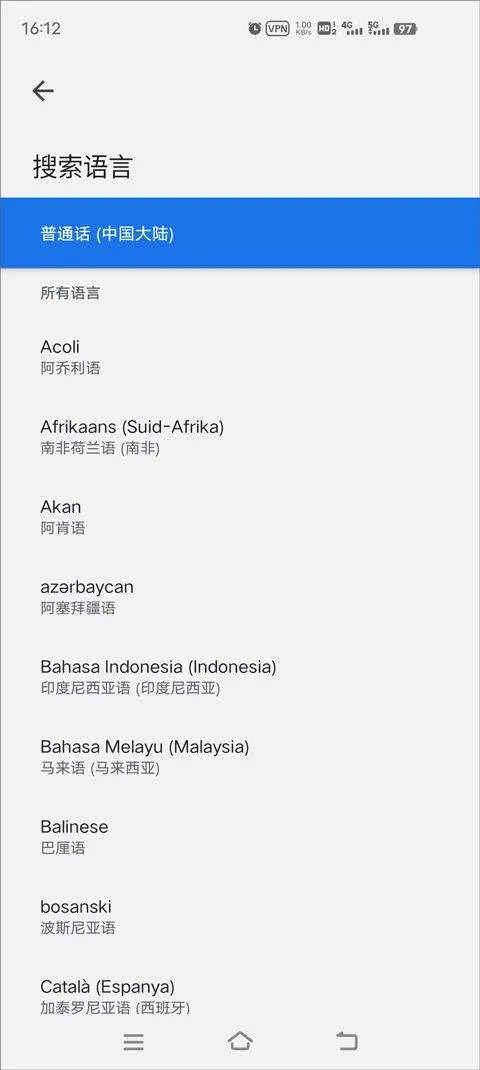Choose azərbaycan language
This screenshot has width=480, height=1070.
coord(240,596)
